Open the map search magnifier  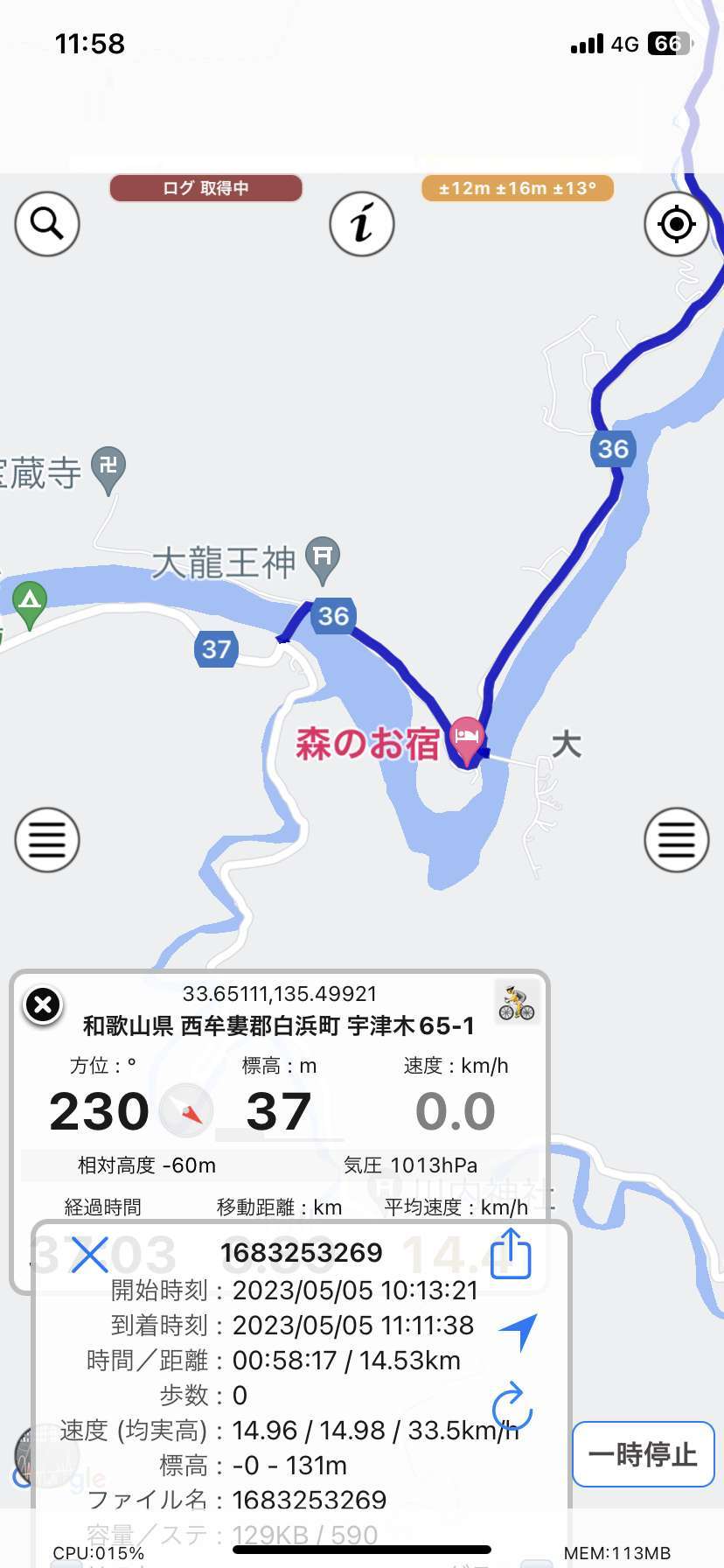(47, 224)
